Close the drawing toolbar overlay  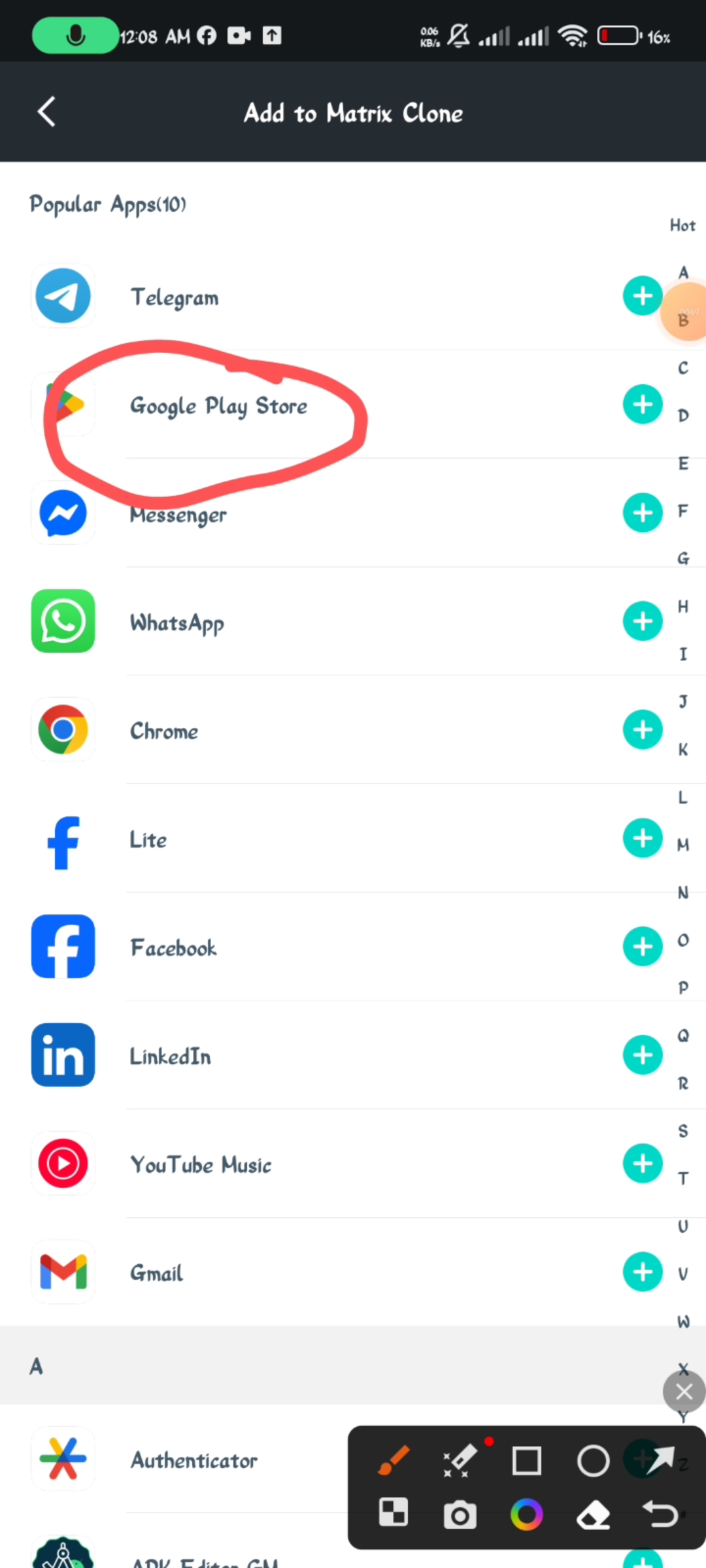(684, 1392)
